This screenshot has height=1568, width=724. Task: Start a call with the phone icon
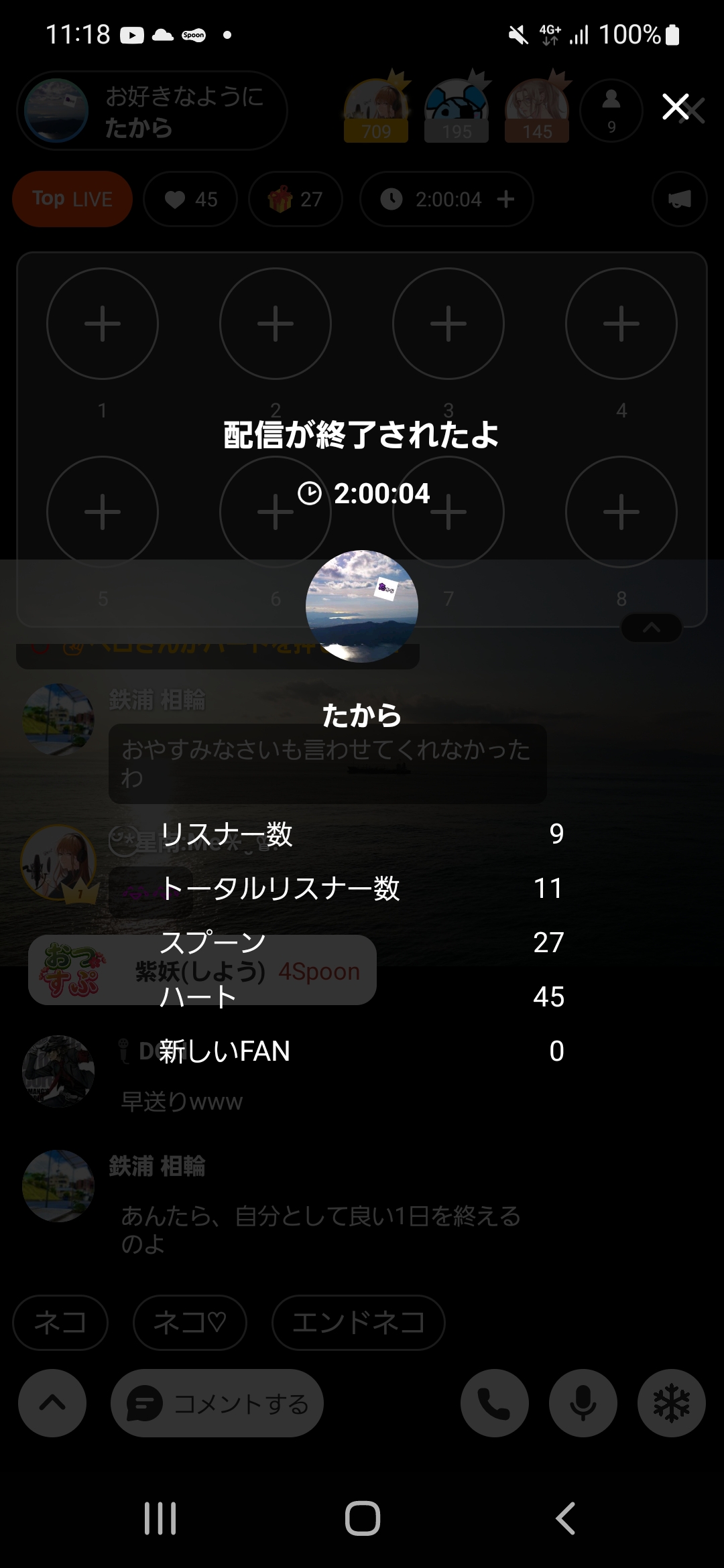(494, 1404)
